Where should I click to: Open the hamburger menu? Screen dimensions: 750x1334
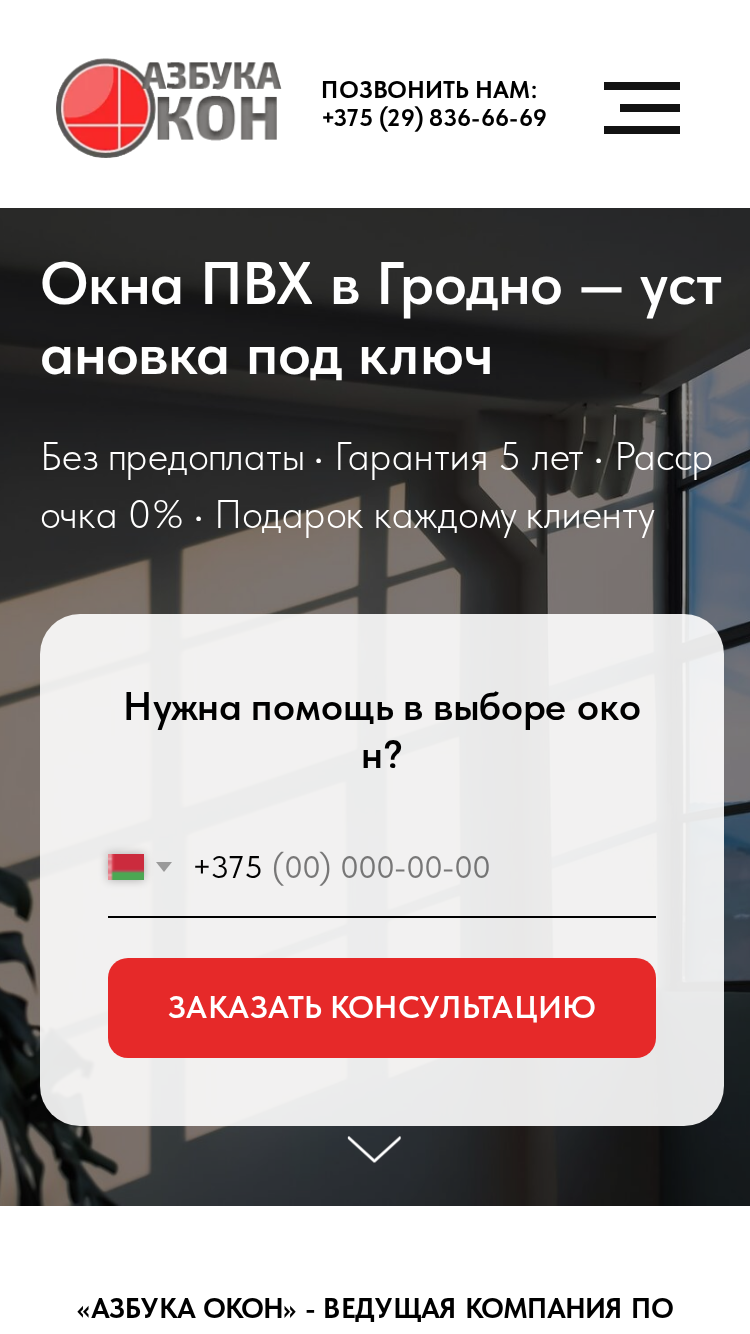point(642,108)
